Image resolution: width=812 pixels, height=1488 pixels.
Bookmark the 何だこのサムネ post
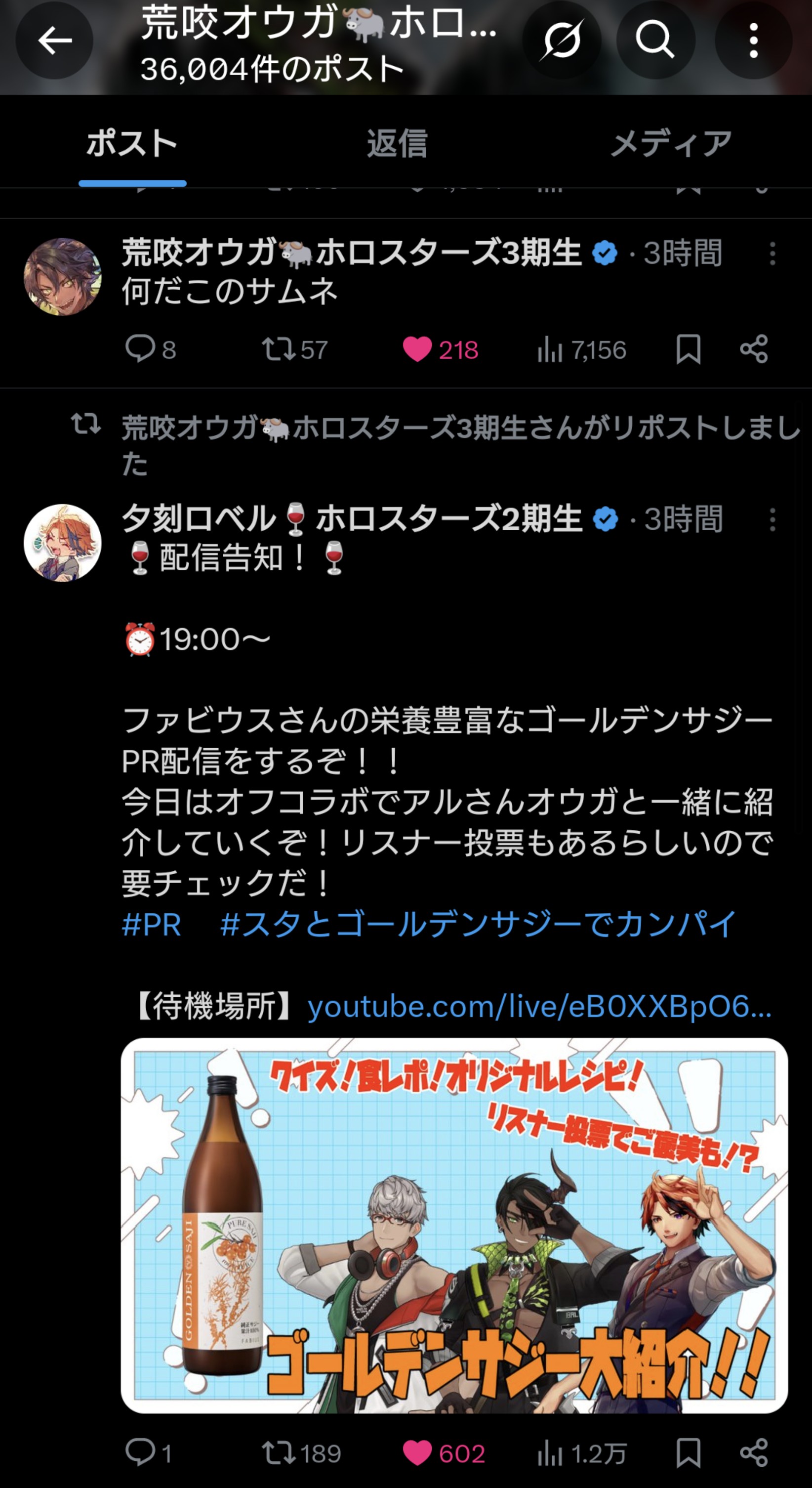click(689, 349)
